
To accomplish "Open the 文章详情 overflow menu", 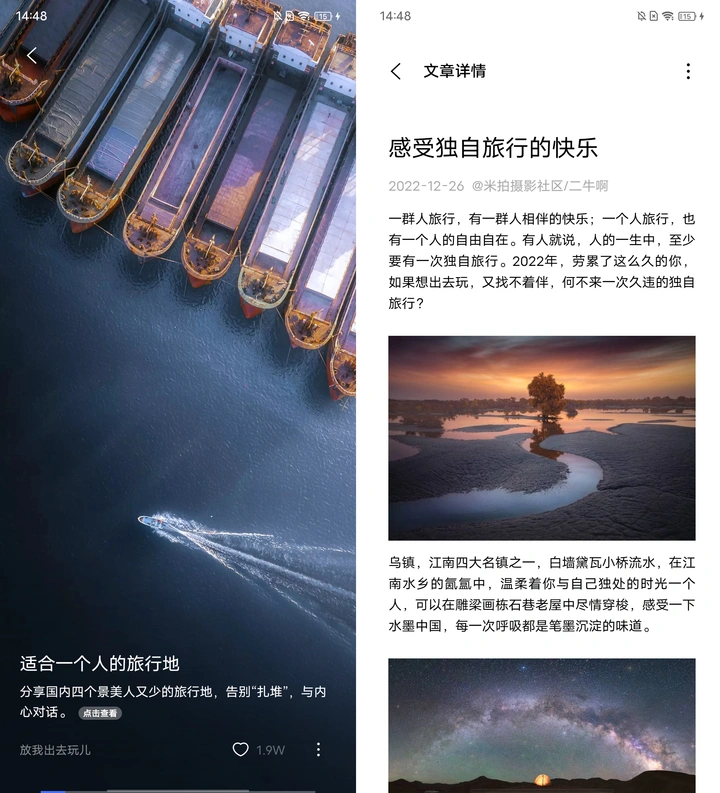I will (x=687, y=71).
